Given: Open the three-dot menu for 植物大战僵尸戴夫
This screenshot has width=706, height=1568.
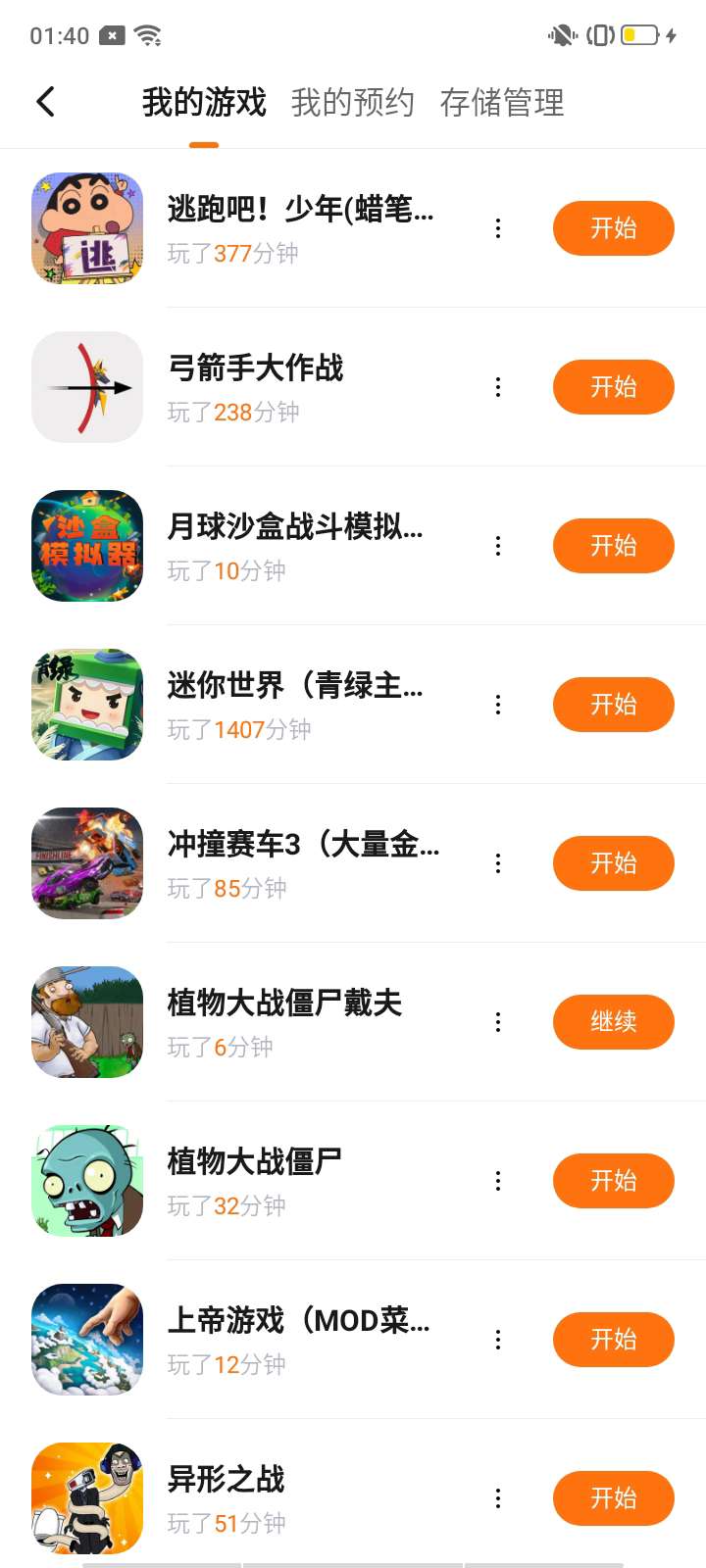Looking at the screenshot, I should (x=498, y=1022).
